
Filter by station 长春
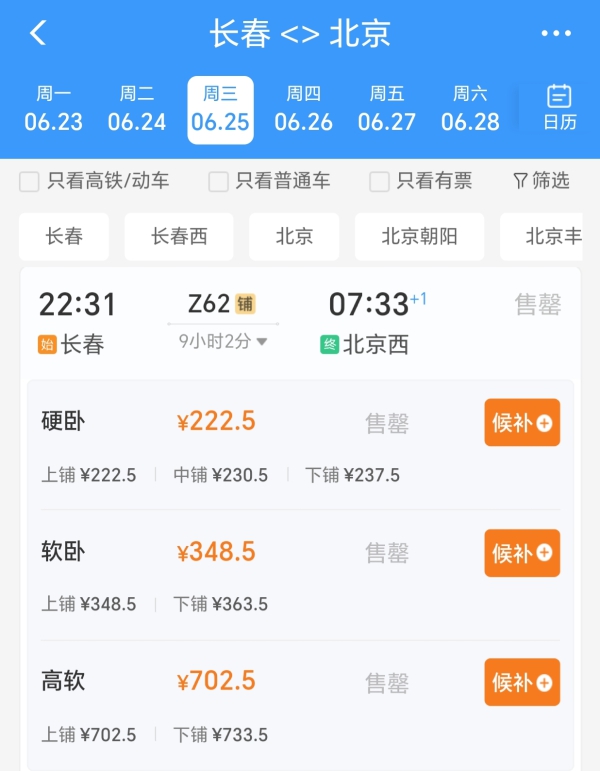tap(64, 237)
